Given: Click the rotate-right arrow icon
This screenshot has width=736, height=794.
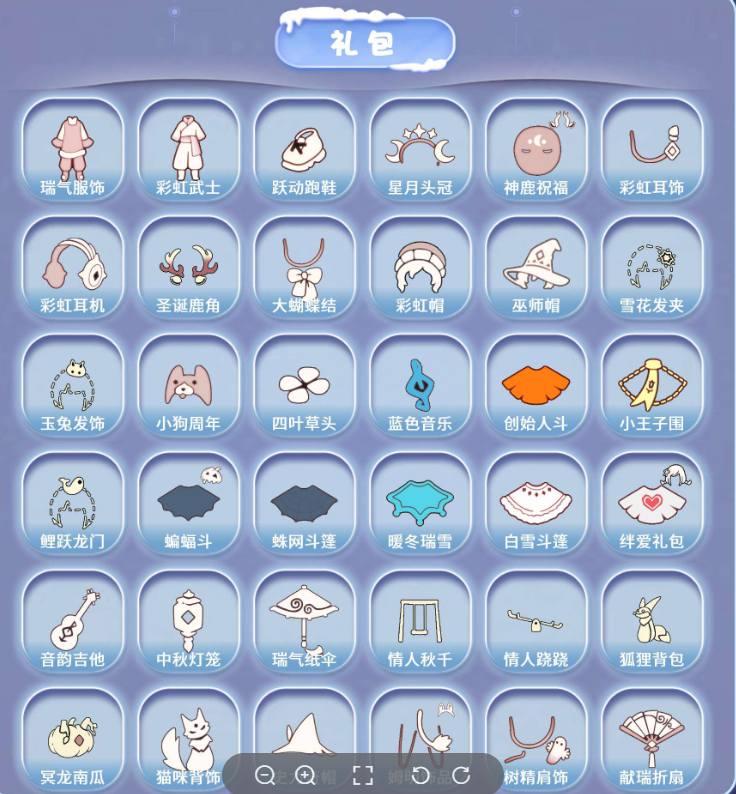Looking at the screenshot, I should coord(462,773).
